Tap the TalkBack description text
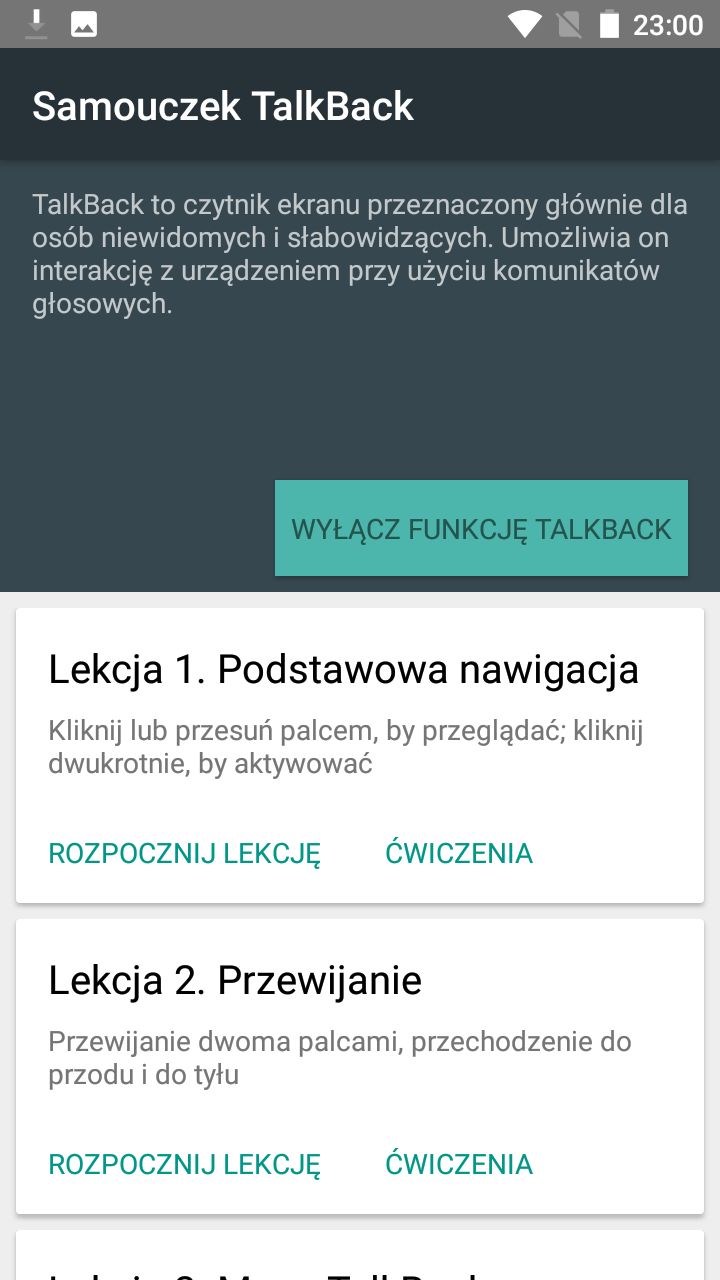This screenshot has width=720, height=1280. pyautogui.click(x=360, y=248)
